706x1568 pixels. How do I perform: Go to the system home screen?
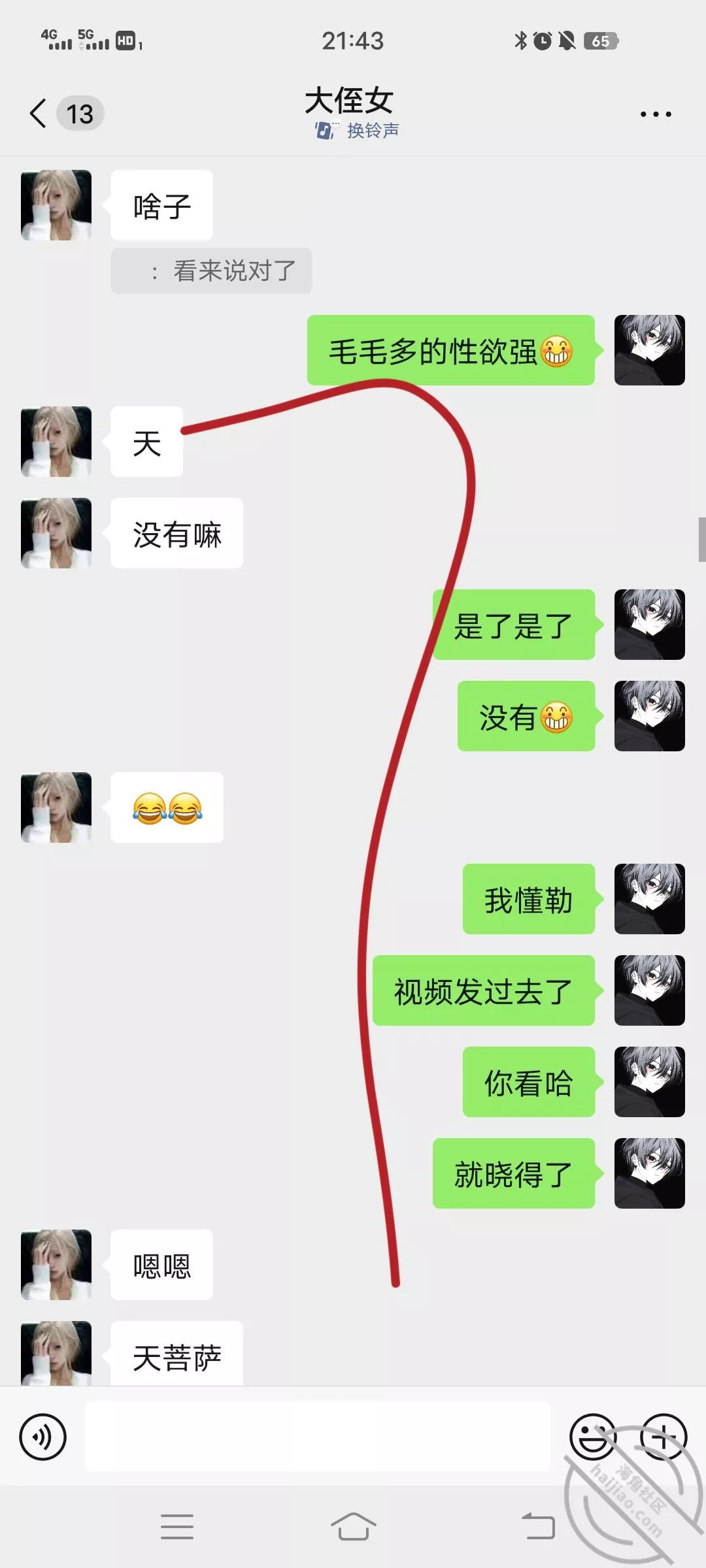click(353, 1527)
